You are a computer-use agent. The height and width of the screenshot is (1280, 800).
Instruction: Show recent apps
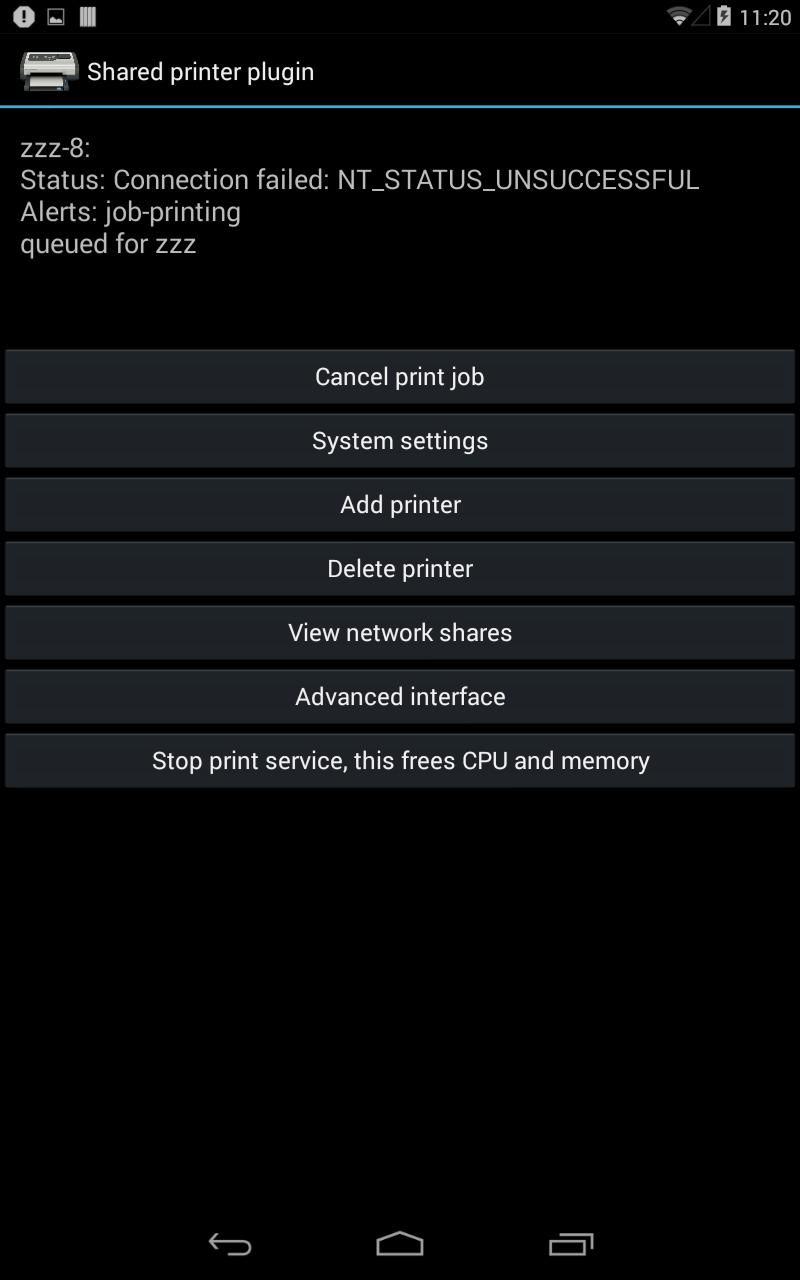[x=571, y=1244]
